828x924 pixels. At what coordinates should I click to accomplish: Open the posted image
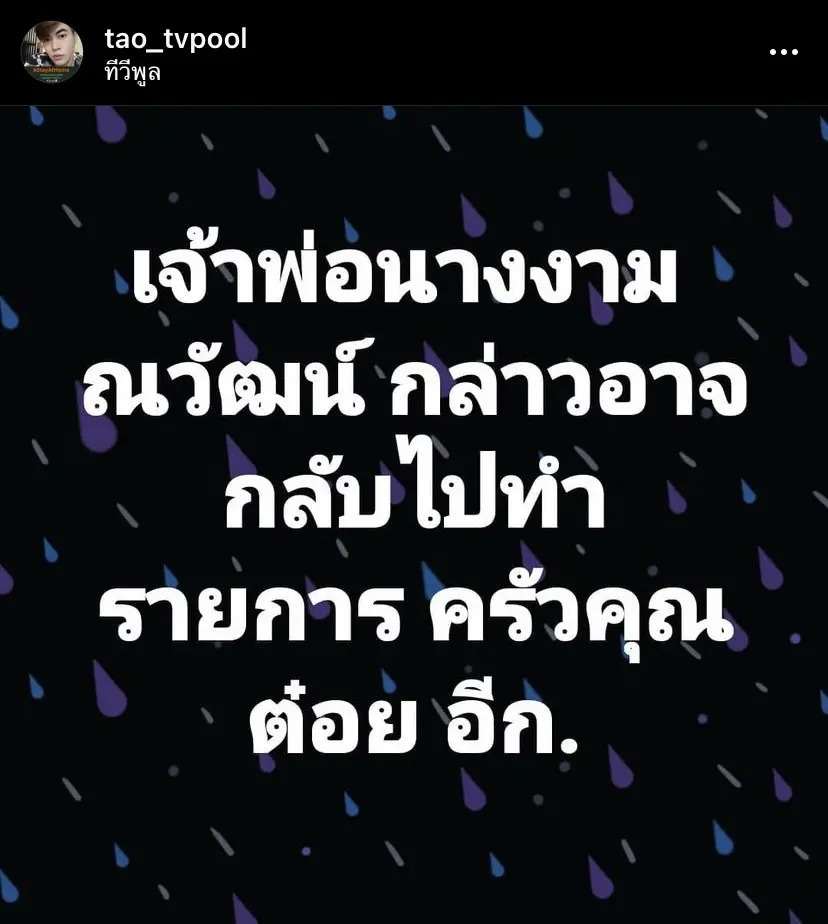coord(414,514)
